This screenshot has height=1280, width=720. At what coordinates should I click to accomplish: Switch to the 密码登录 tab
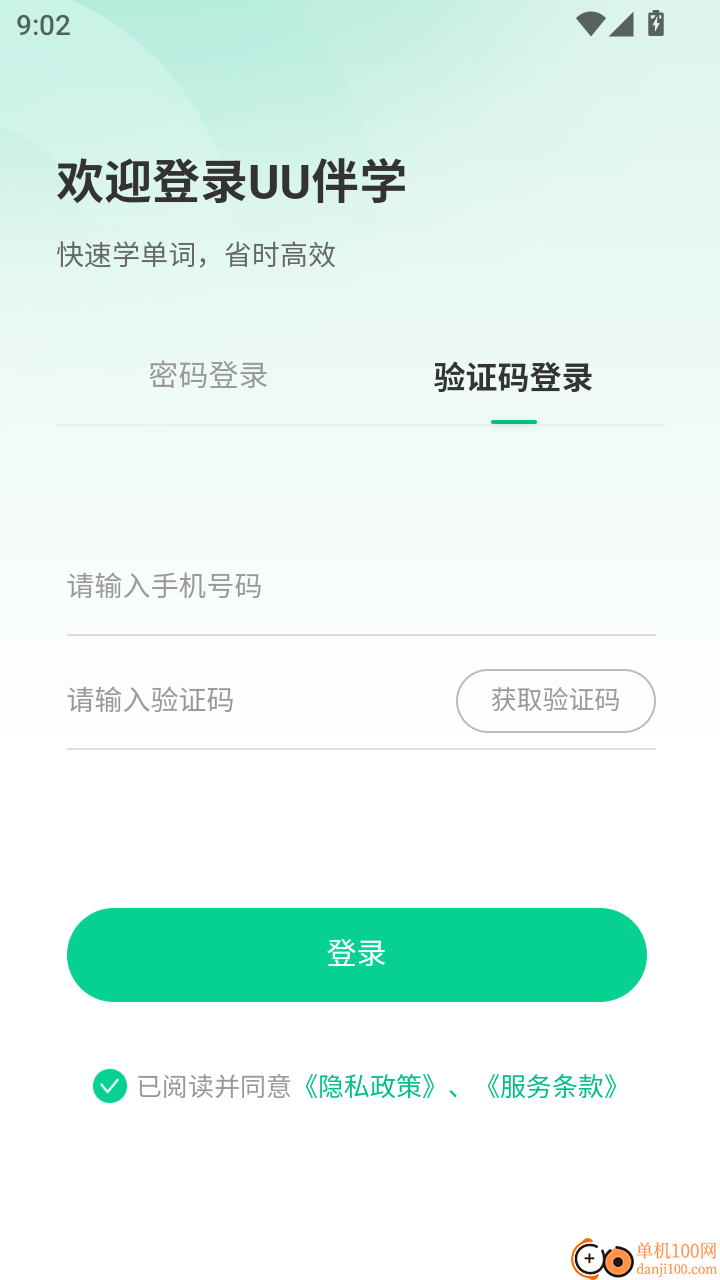pos(207,376)
